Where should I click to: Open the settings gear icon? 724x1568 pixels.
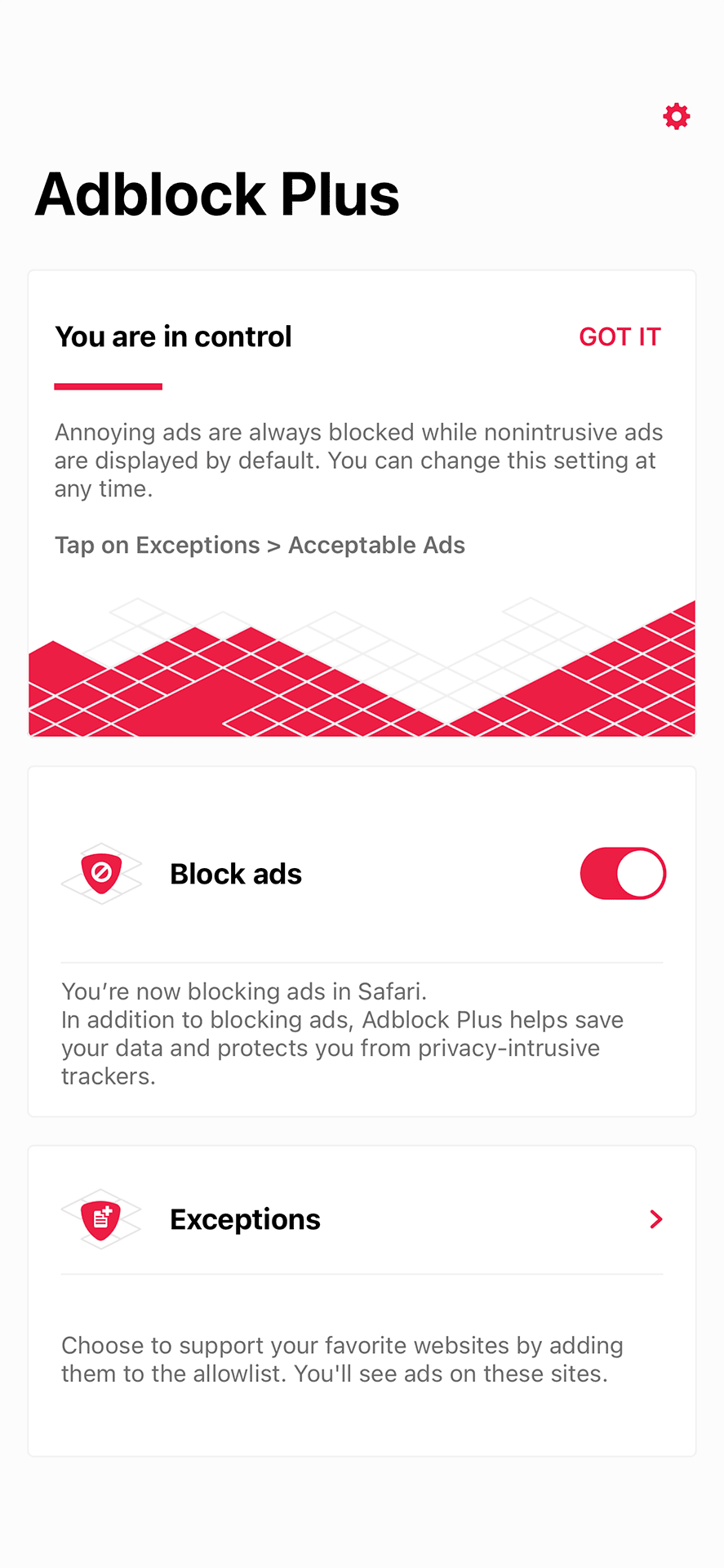coord(676,117)
